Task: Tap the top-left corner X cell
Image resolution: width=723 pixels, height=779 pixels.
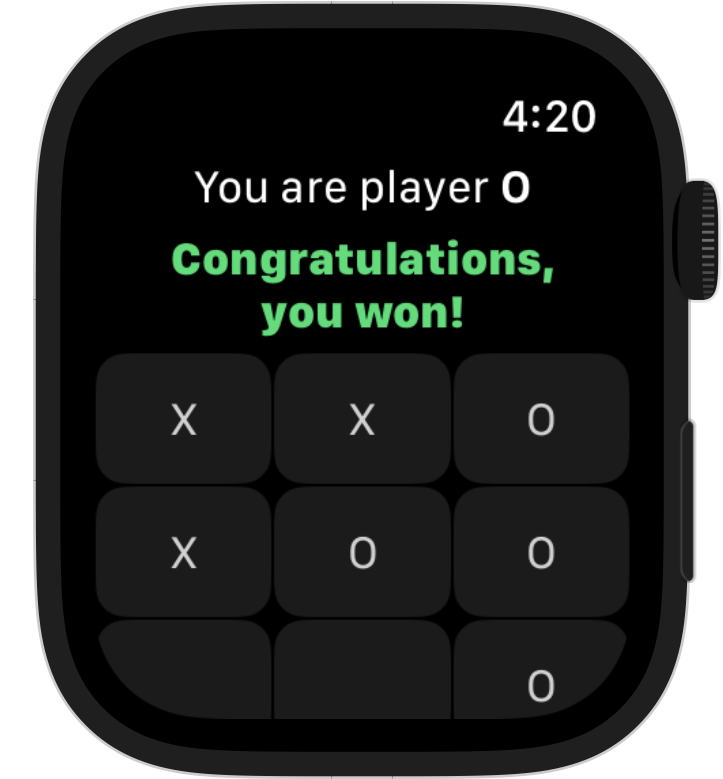Action: pyautogui.click(x=184, y=420)
